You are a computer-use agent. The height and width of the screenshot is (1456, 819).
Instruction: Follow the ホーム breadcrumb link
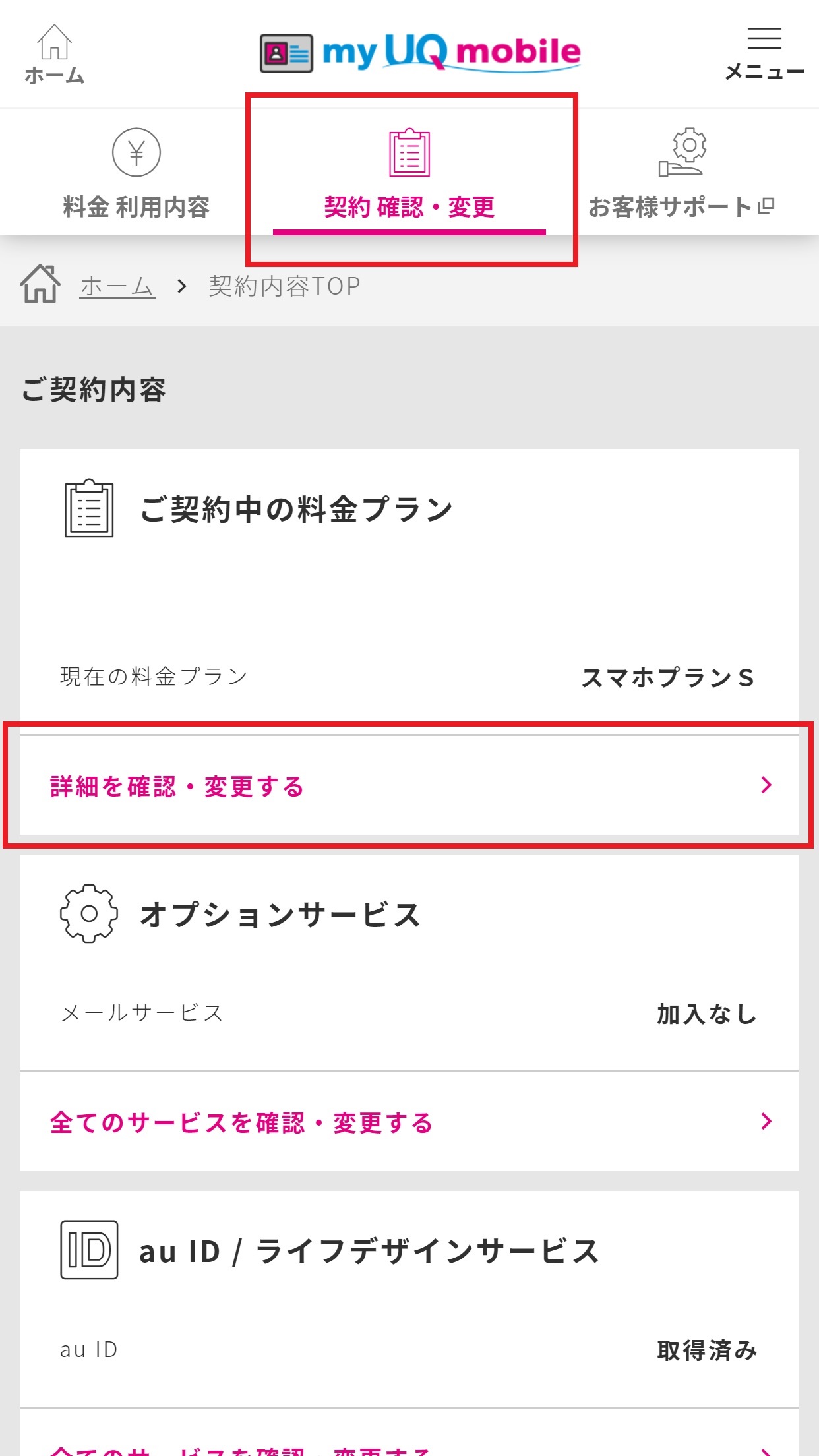117,286
